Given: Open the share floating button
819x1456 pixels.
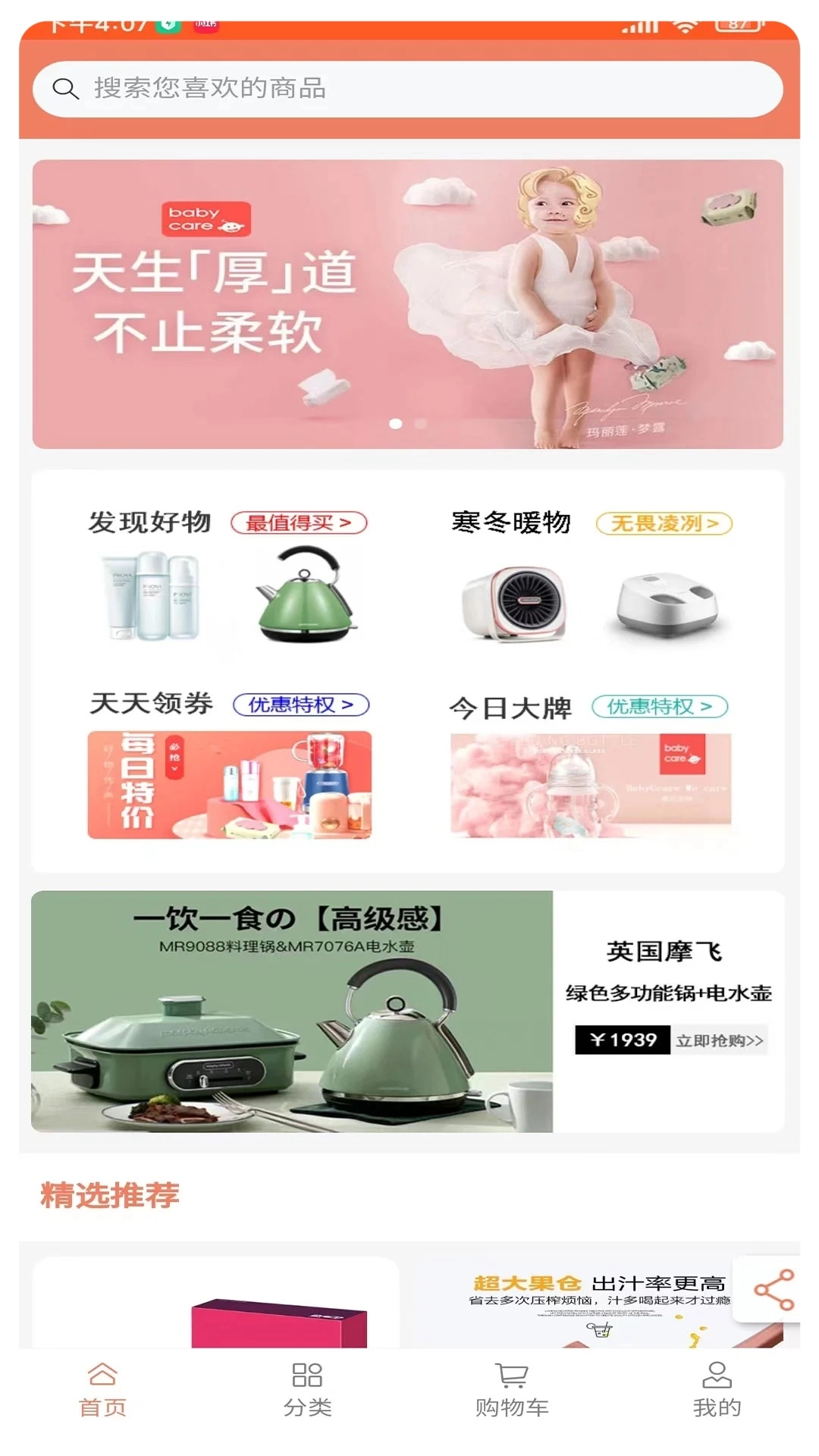Looking at the screenshot, I should click(773, 1289).
